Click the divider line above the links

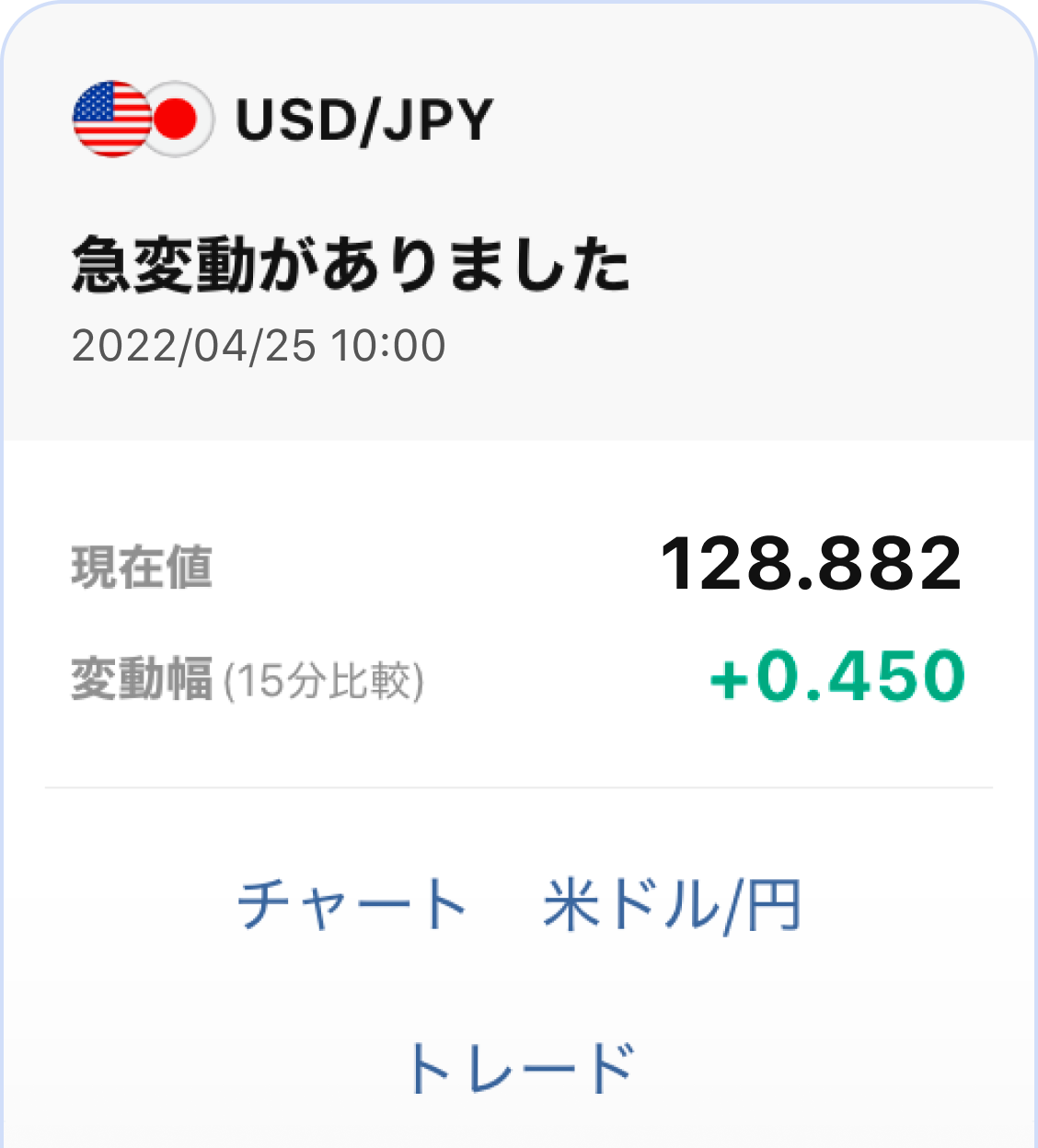coord(519,787)
